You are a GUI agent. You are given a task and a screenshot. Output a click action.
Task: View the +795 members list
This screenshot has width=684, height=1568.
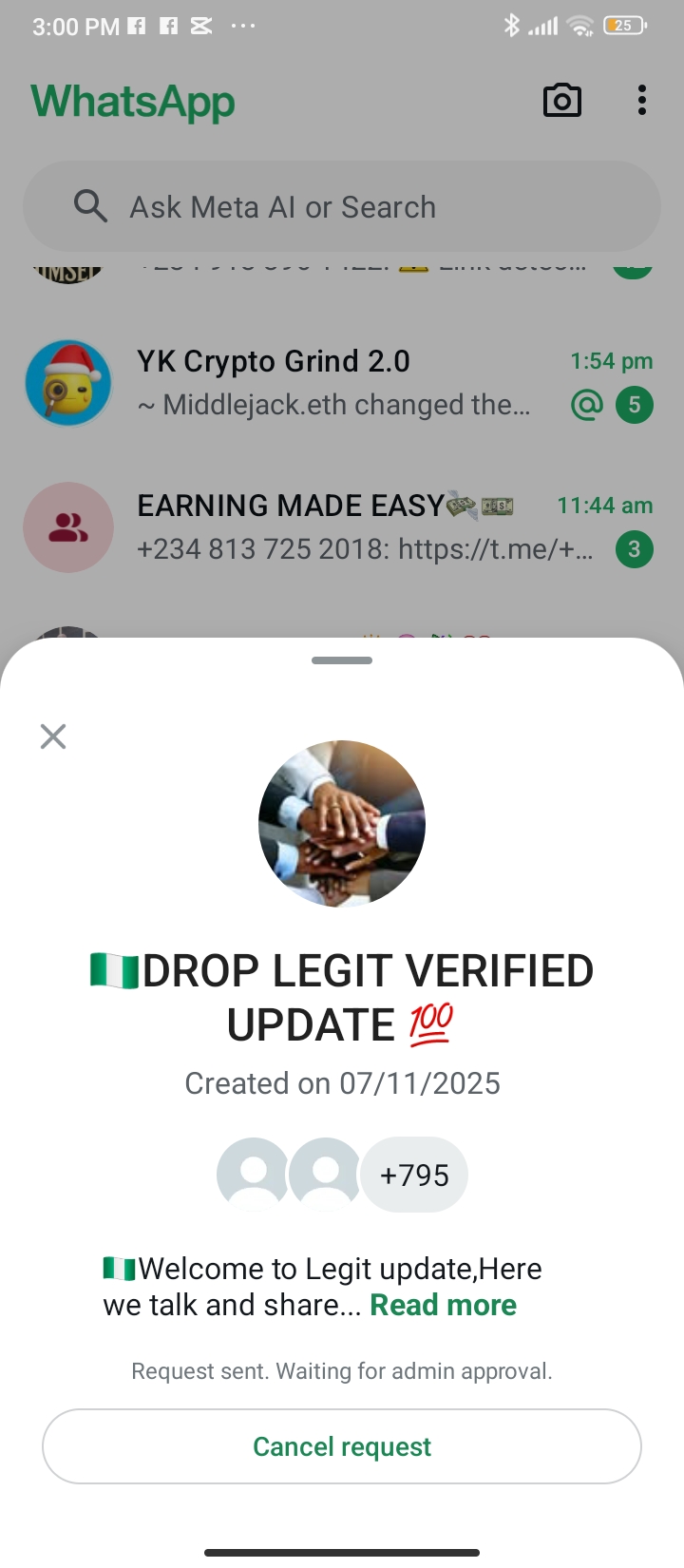[x=414, y=1176]
